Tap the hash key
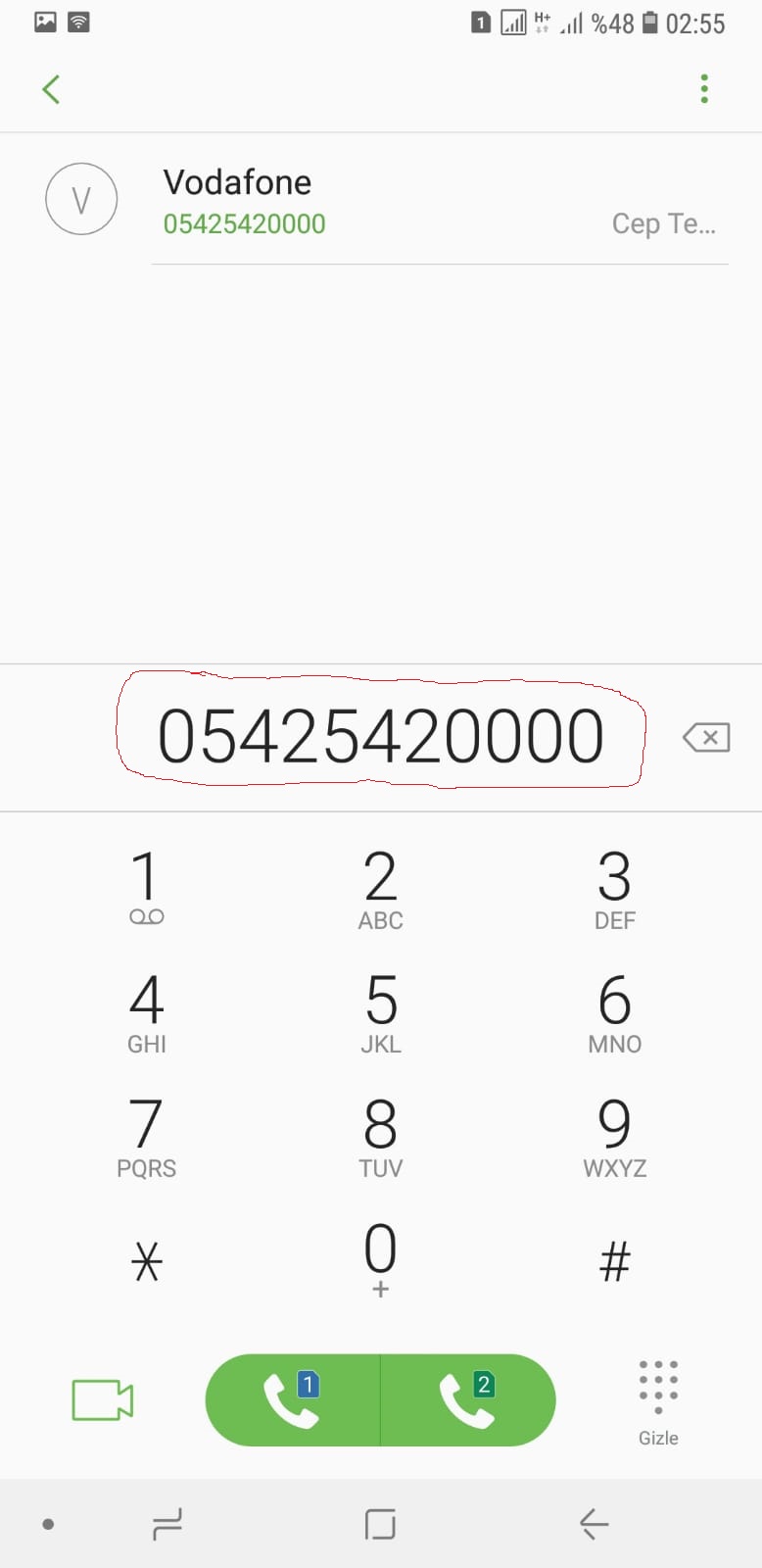This screenshot has height=1568, width=762. click(x=615, y=1260)
